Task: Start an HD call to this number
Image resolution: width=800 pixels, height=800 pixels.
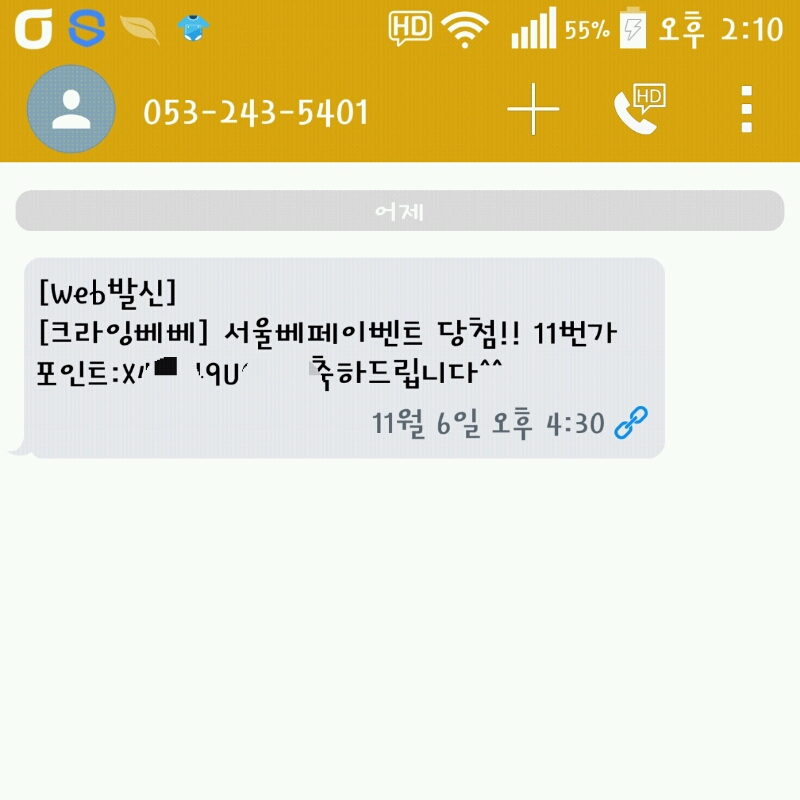Action: tap(639, 109)
